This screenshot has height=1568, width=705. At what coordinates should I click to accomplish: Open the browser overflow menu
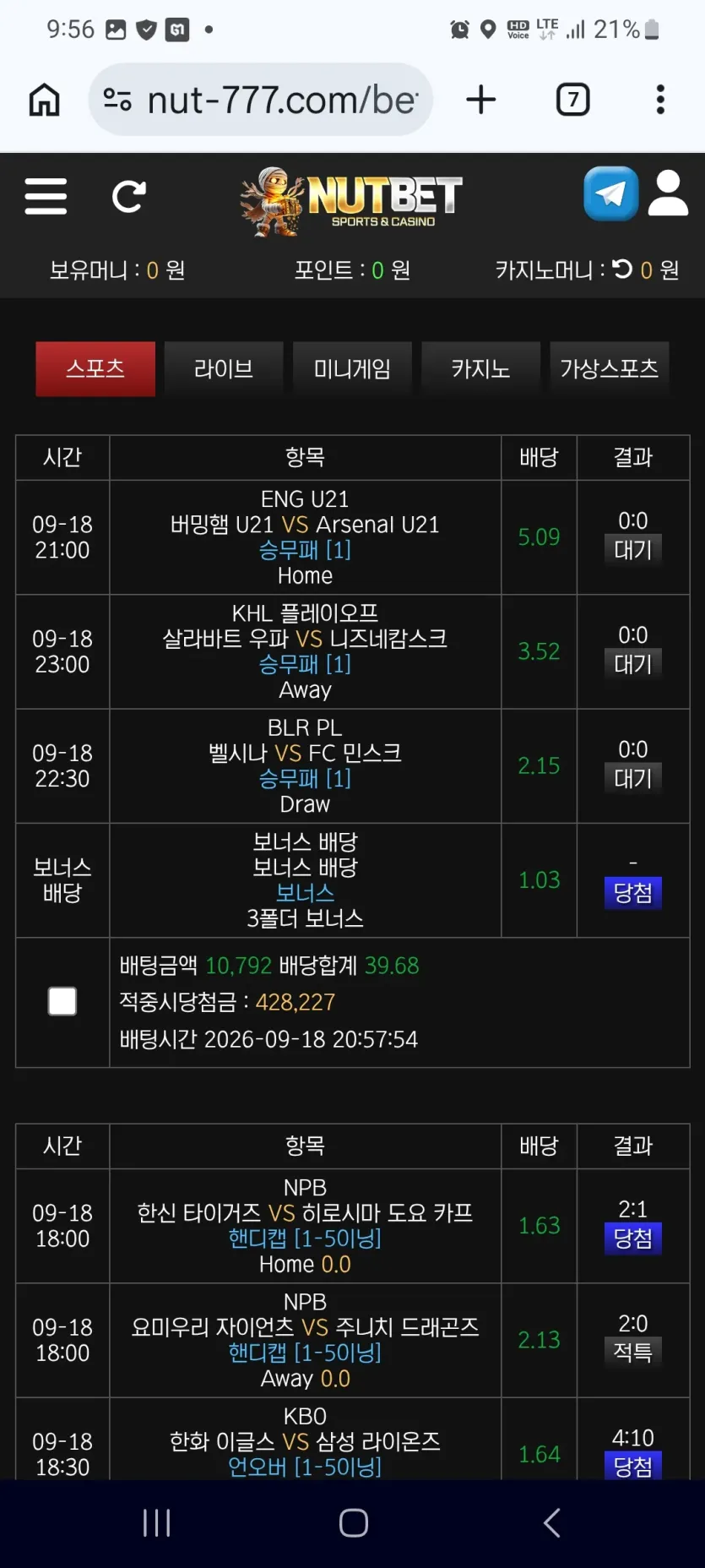(x=660, y=100)
